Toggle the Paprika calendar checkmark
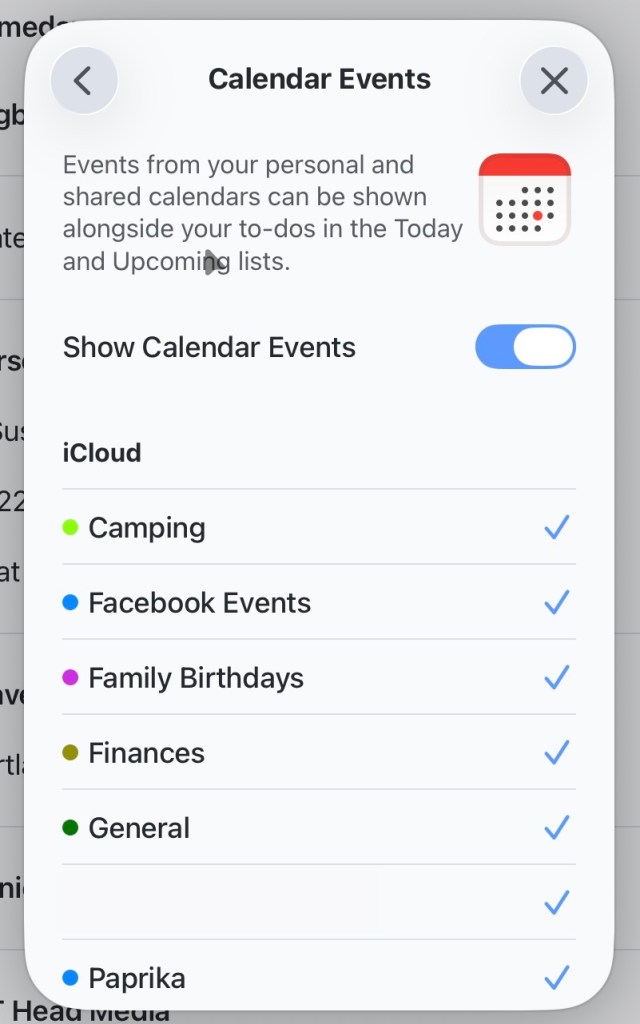The height and width of the screenshot is (1024, 640). point(556,977)
